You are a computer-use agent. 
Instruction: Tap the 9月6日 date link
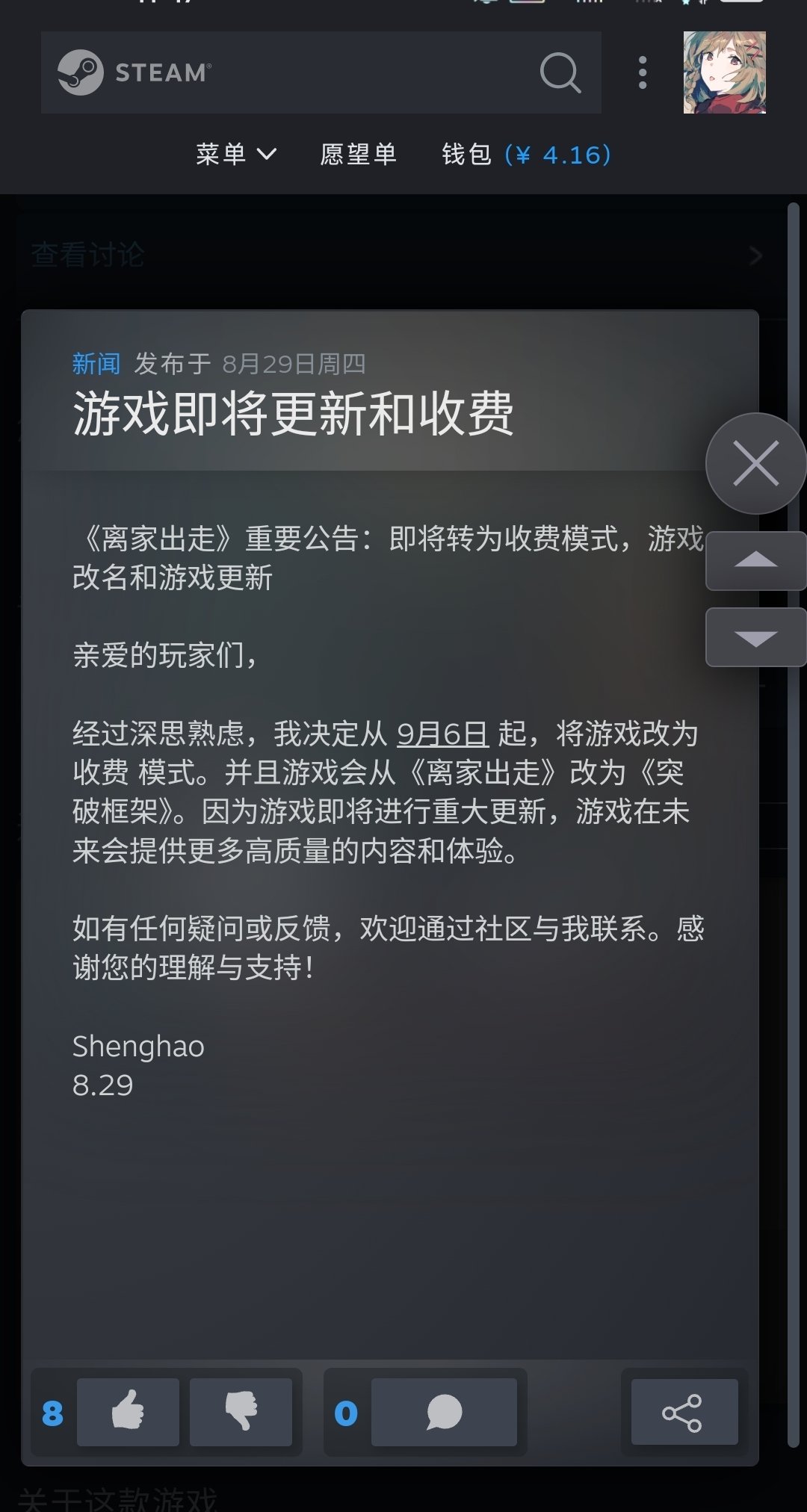(x=442, y=734)
